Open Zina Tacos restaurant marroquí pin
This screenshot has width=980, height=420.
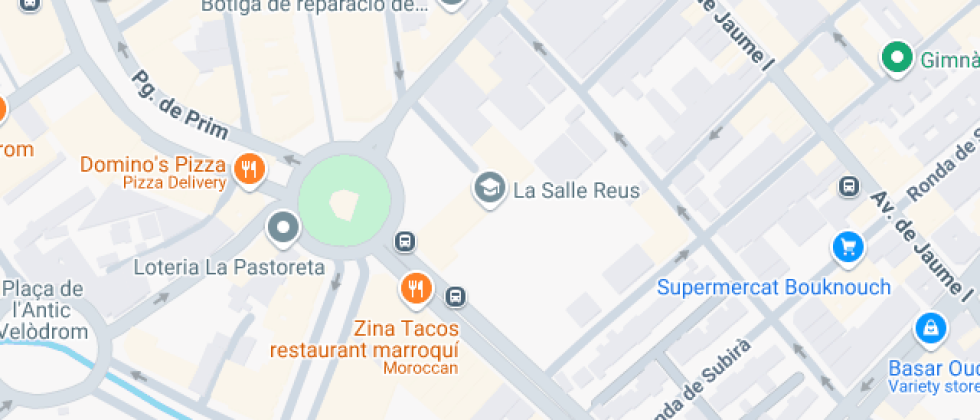(415, 289)
